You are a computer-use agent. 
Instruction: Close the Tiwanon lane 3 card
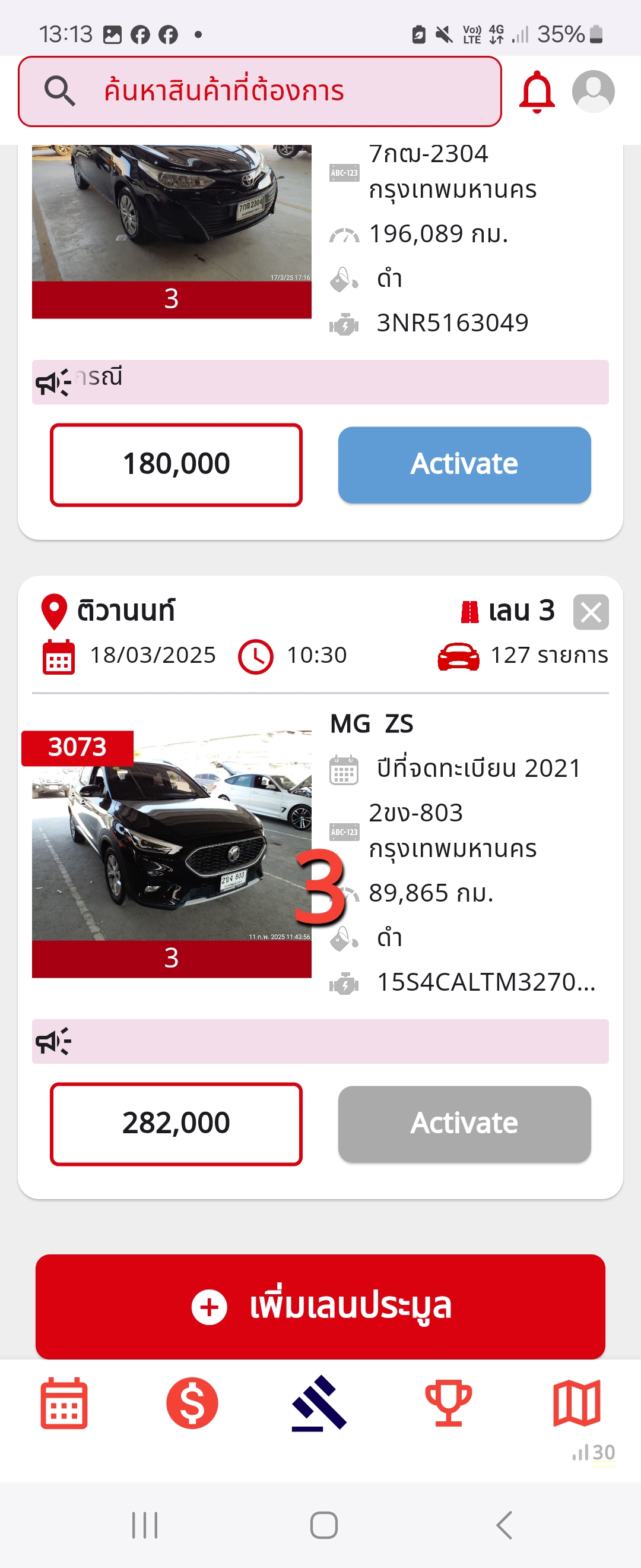coord(591,612)
